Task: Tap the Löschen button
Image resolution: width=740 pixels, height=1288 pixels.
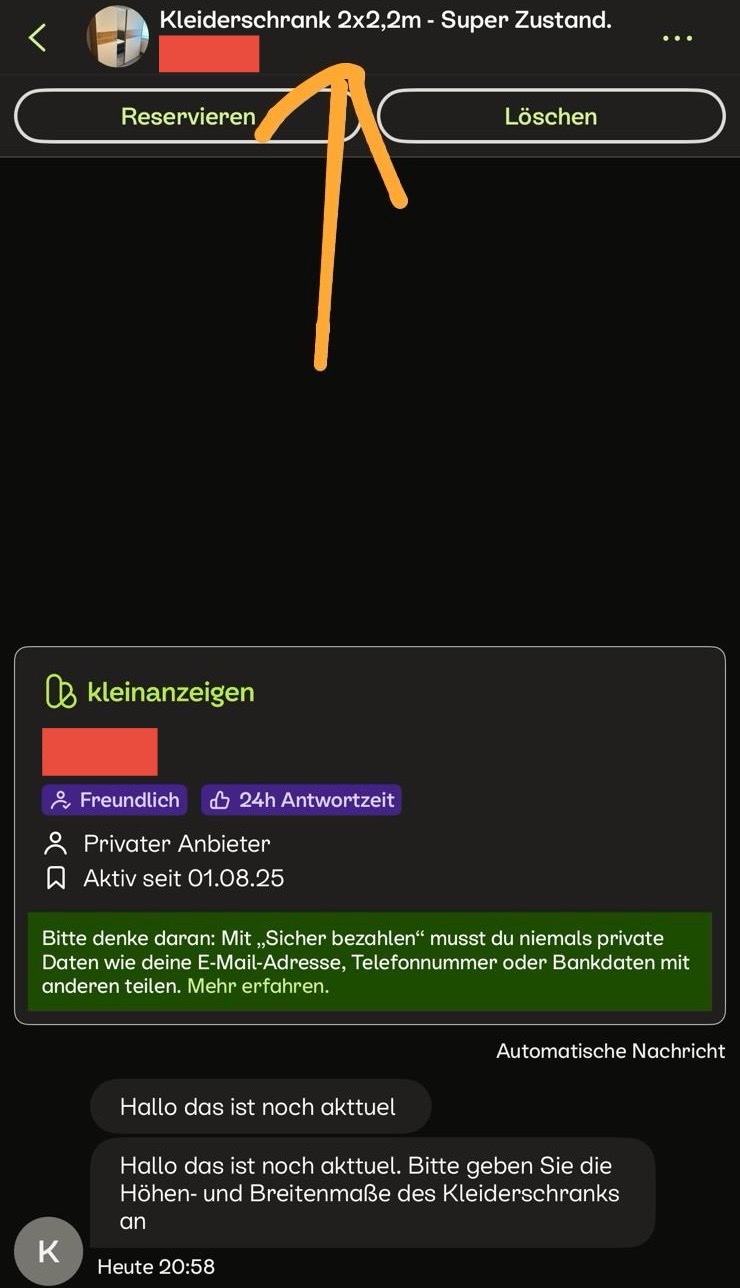Action: [x=550, y=116]
